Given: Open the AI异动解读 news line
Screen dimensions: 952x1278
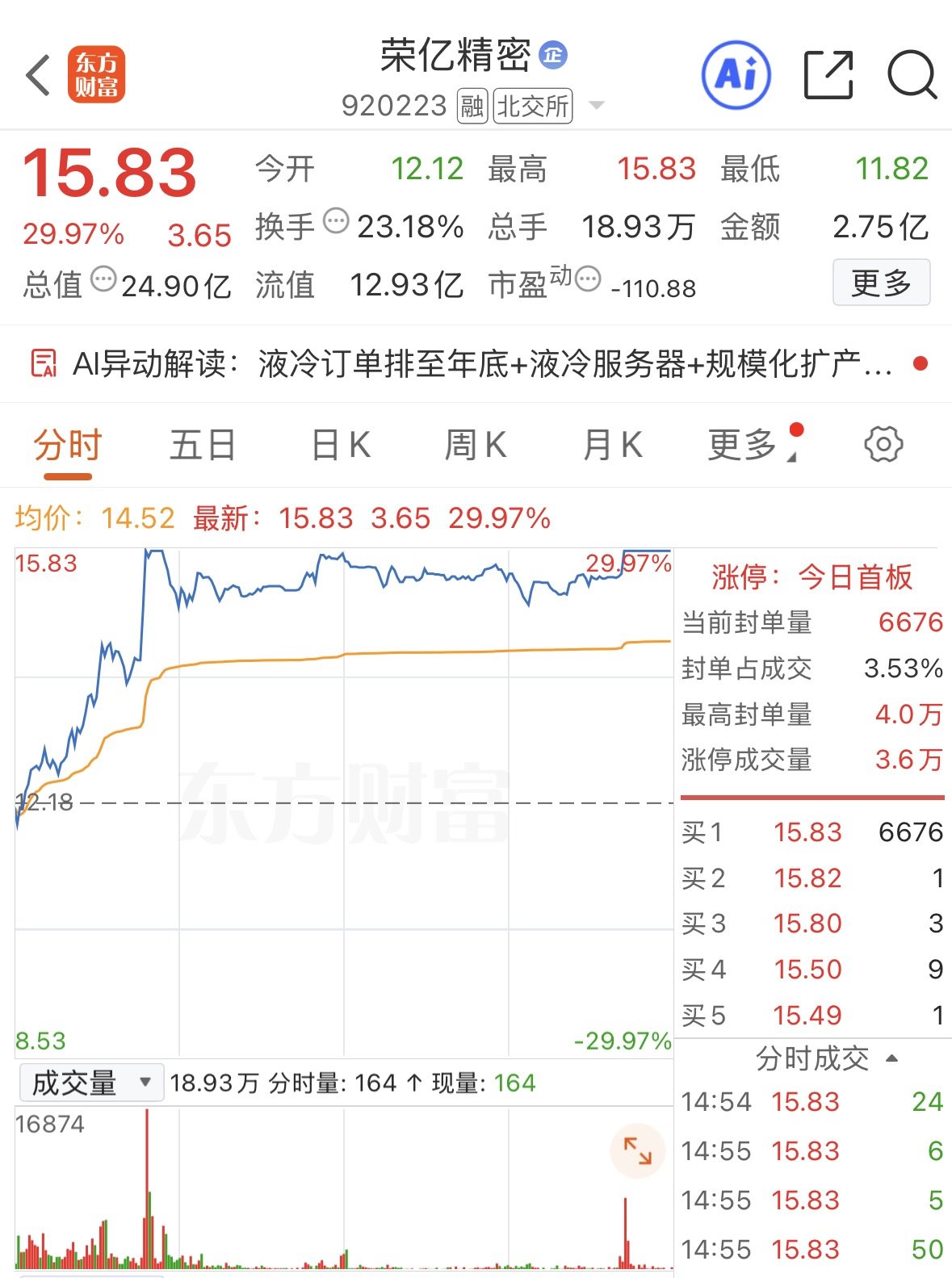Looking at the screenshot, I should click(x=476, y=364).
